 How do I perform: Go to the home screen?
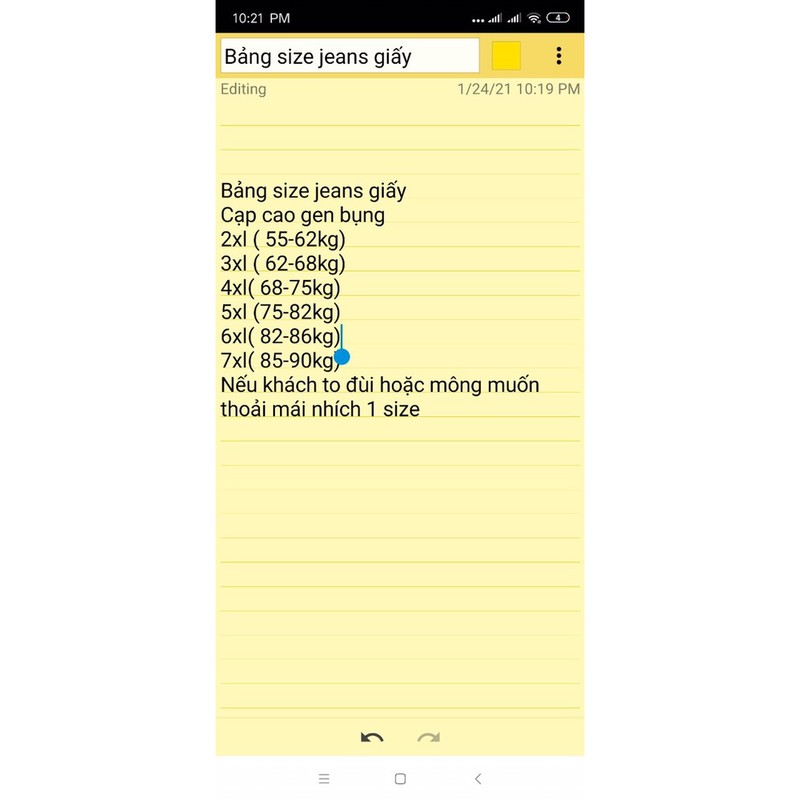(400, 778)
